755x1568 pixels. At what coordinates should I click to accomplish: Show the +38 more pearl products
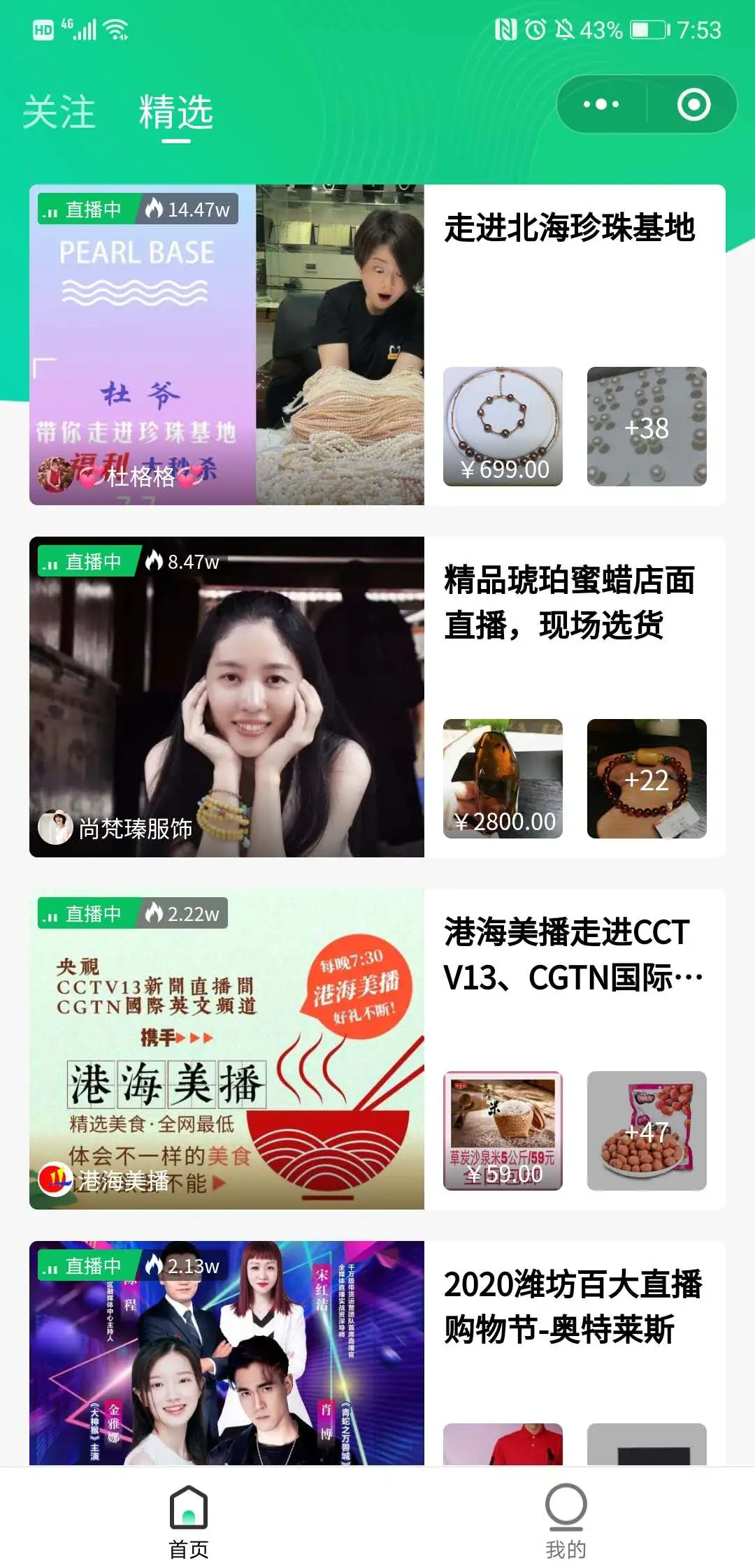[x=647, y=426]
